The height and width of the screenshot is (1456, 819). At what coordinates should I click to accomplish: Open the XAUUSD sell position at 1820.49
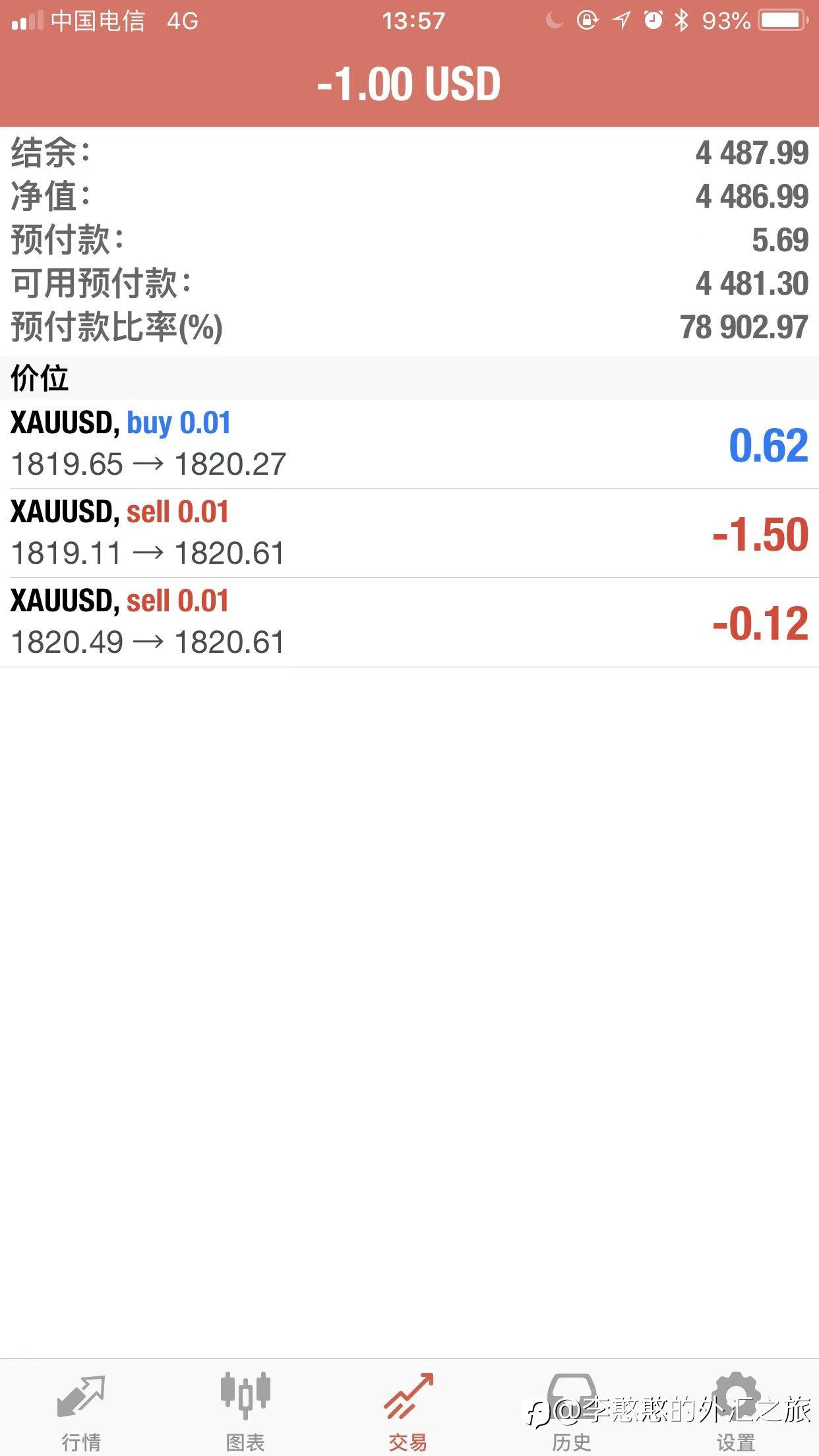tap(409, 622)
